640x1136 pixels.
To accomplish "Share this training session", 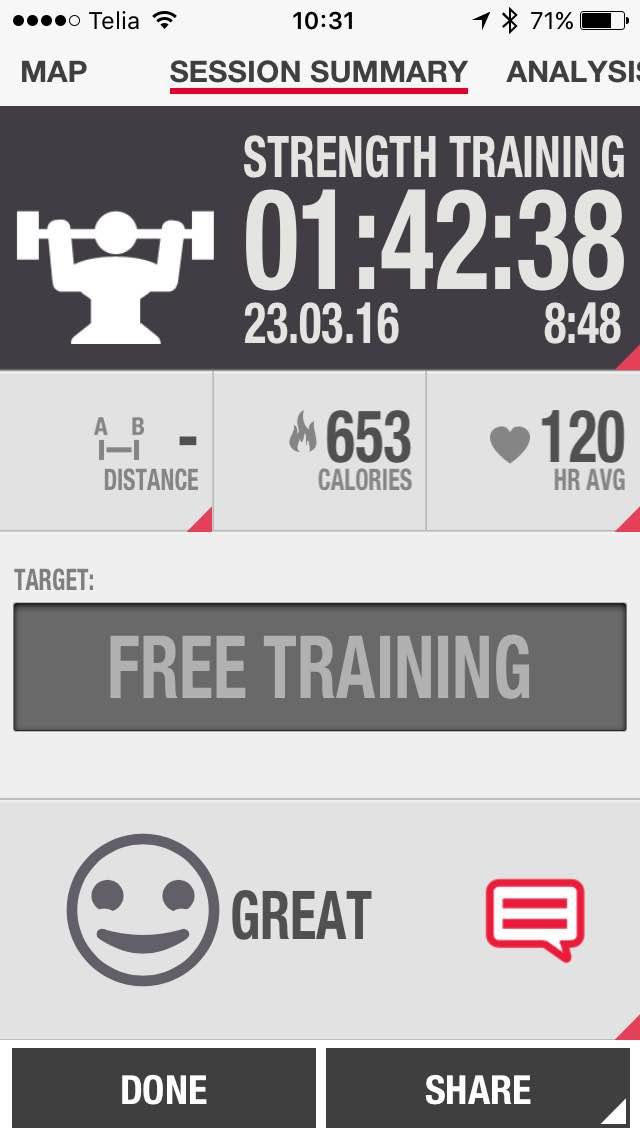I will (x=478, y=1090).
